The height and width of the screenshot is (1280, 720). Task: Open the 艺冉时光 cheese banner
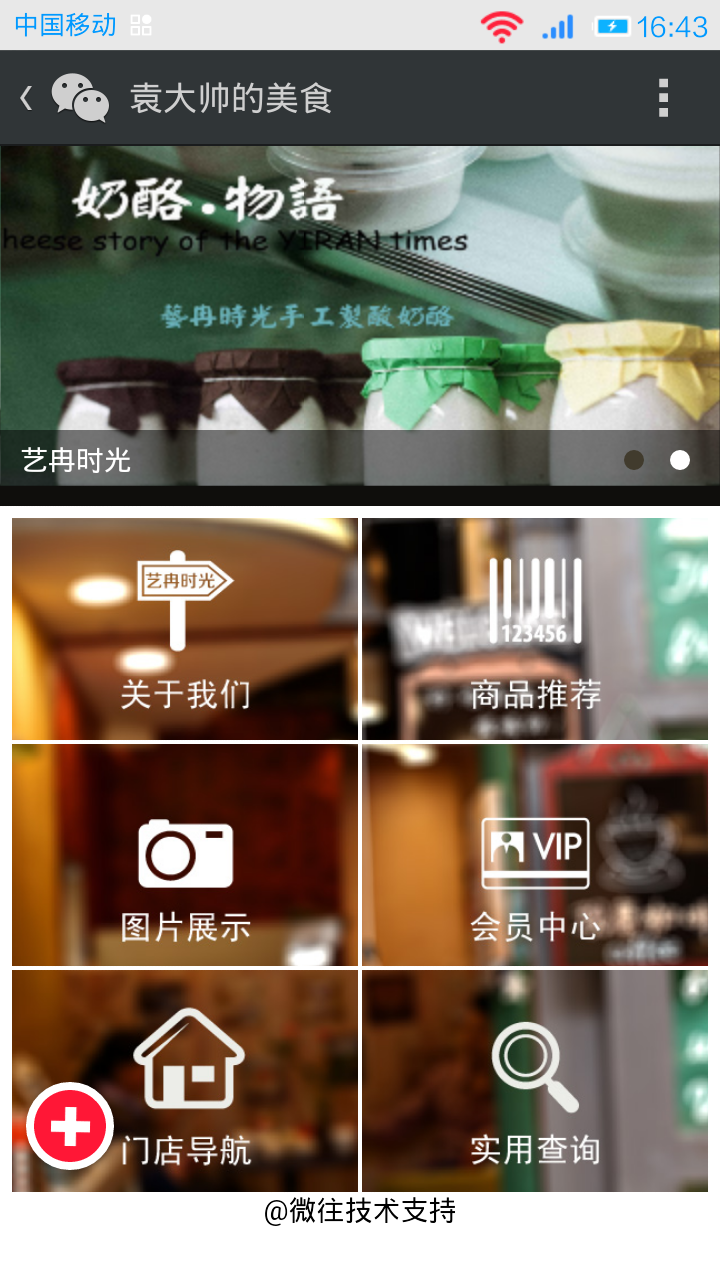pos(360,300)
